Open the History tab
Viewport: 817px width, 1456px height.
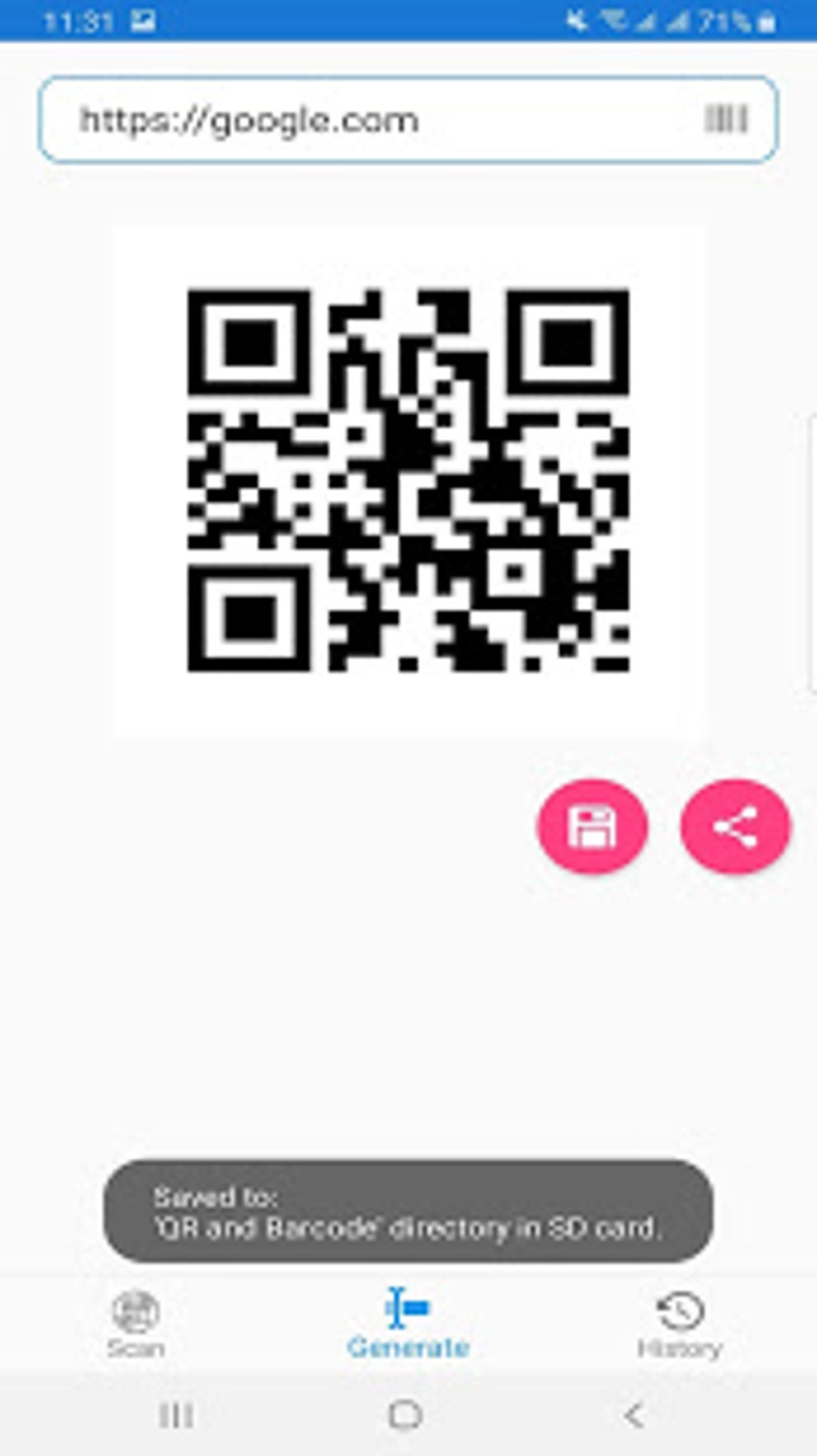(679, 1325)
